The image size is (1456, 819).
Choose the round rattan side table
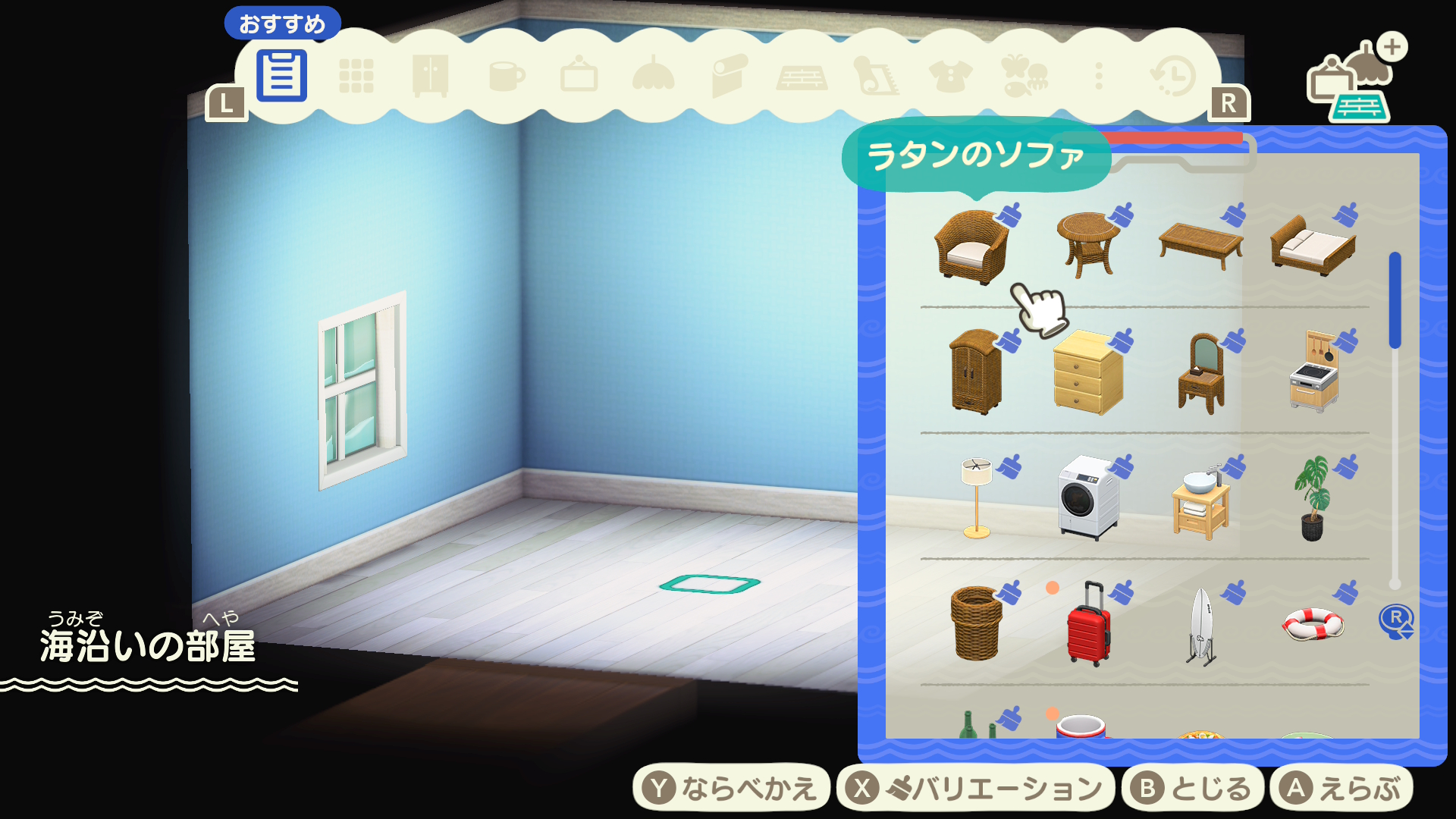coord(1088,244)
